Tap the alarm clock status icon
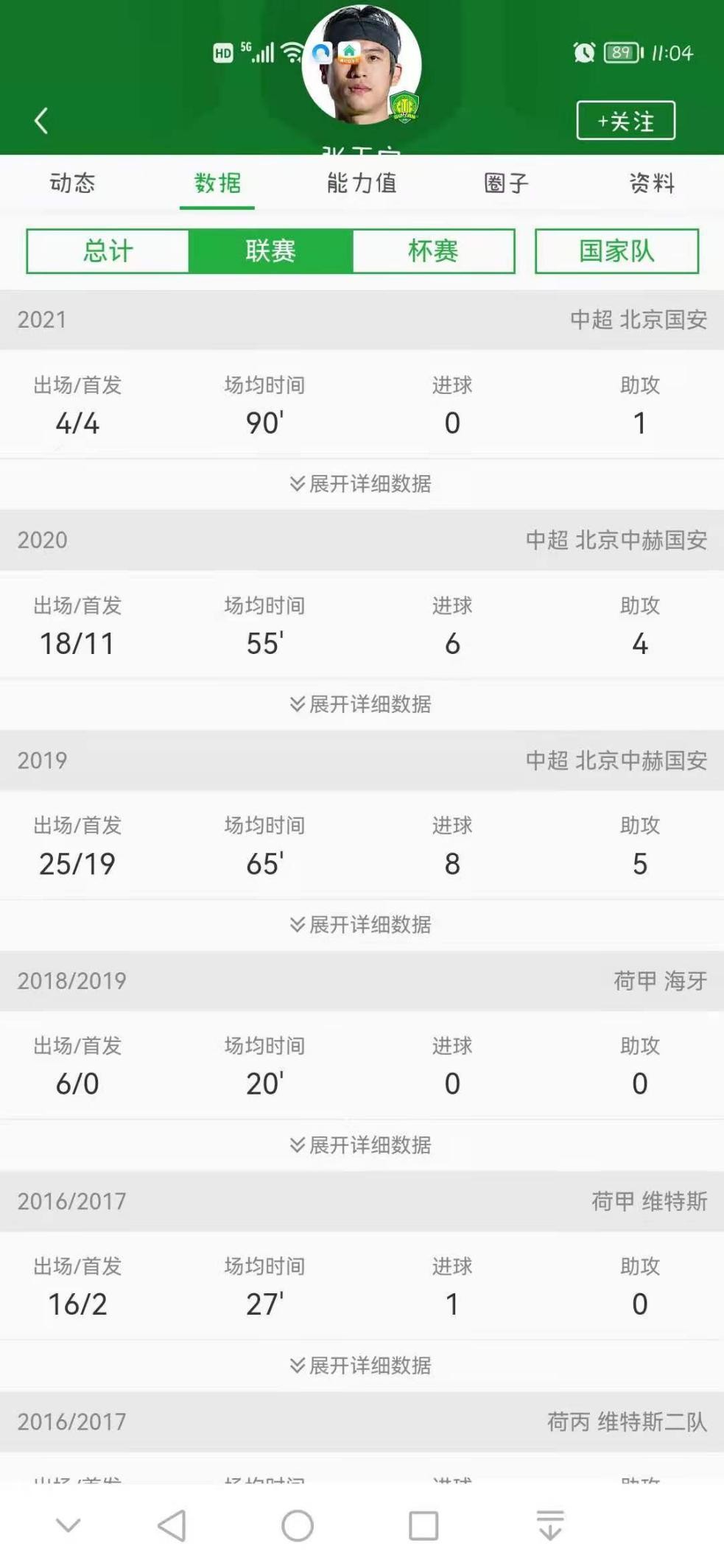The image size is (724, 1568). point(583,52)
